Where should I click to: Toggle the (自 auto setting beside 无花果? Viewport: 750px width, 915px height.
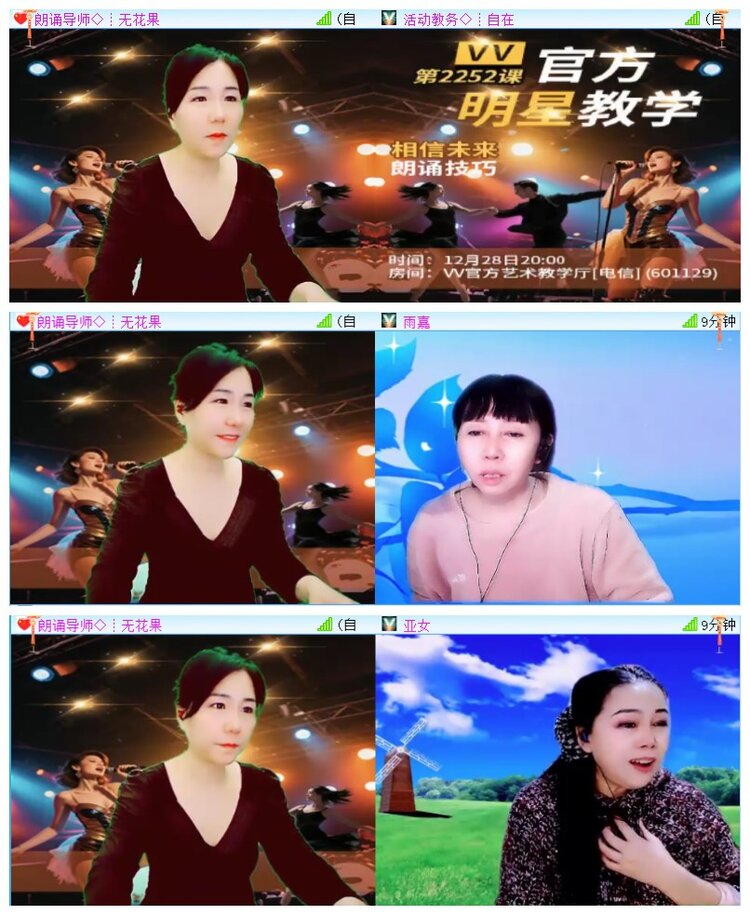pos(345,16)
